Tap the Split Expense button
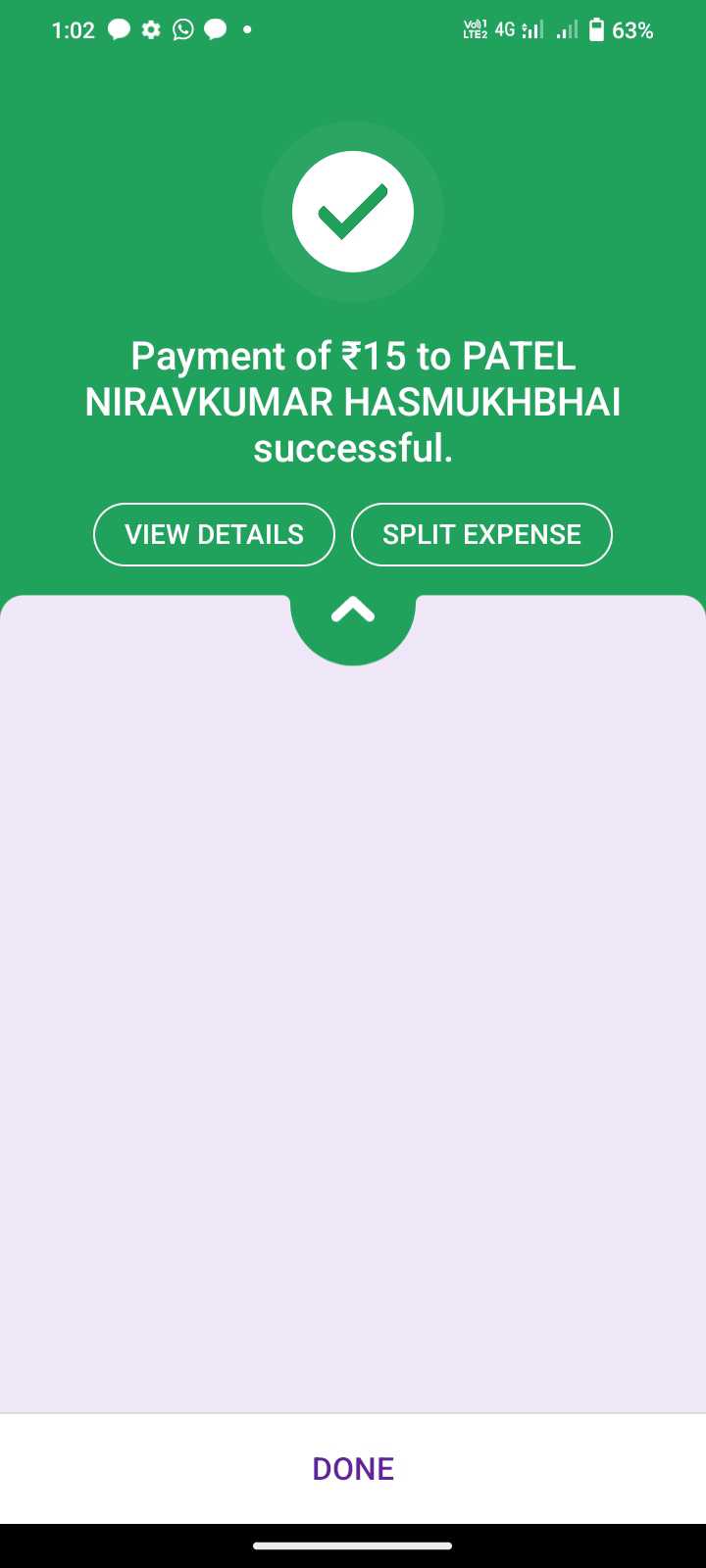The image size is (706, 1568). click(481, 534)
